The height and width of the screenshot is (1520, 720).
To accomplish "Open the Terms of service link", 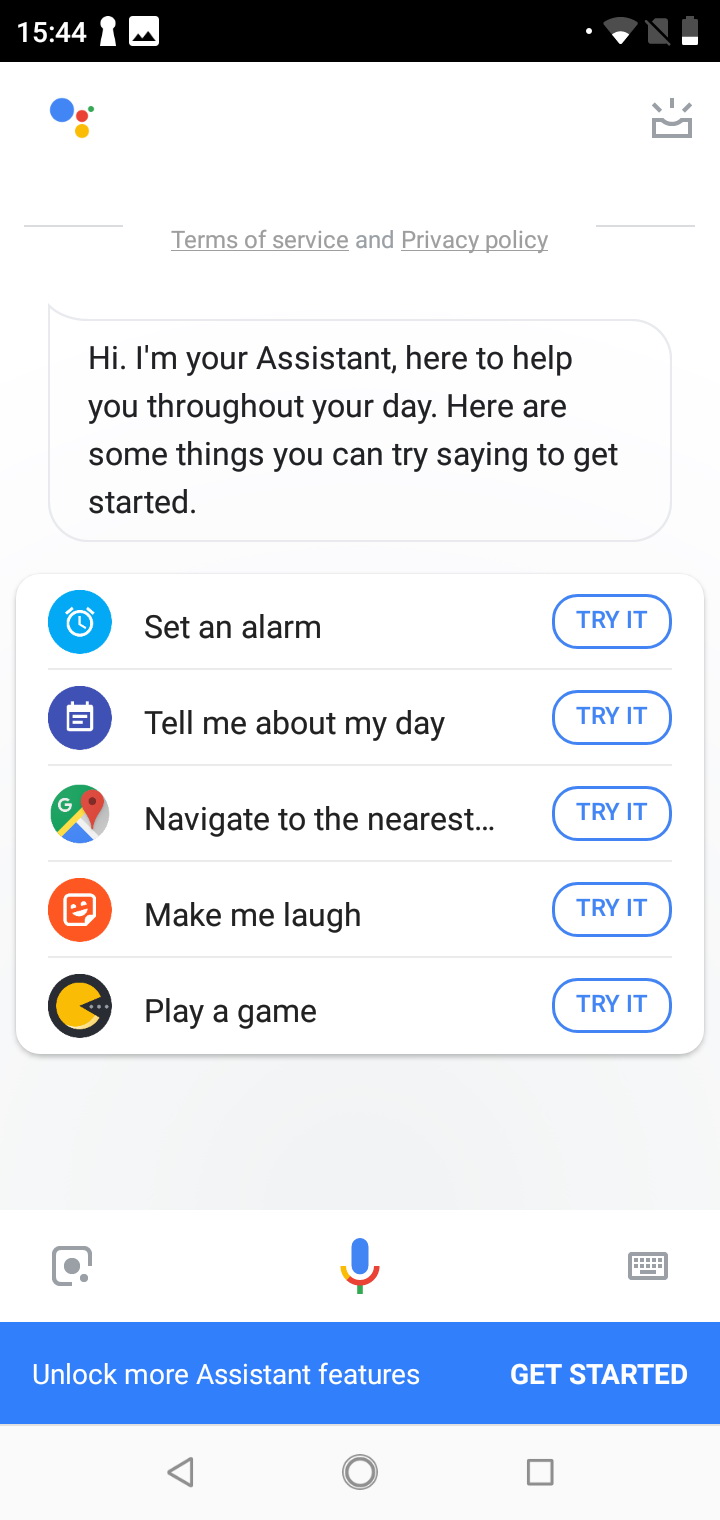I will click(260, 240).
